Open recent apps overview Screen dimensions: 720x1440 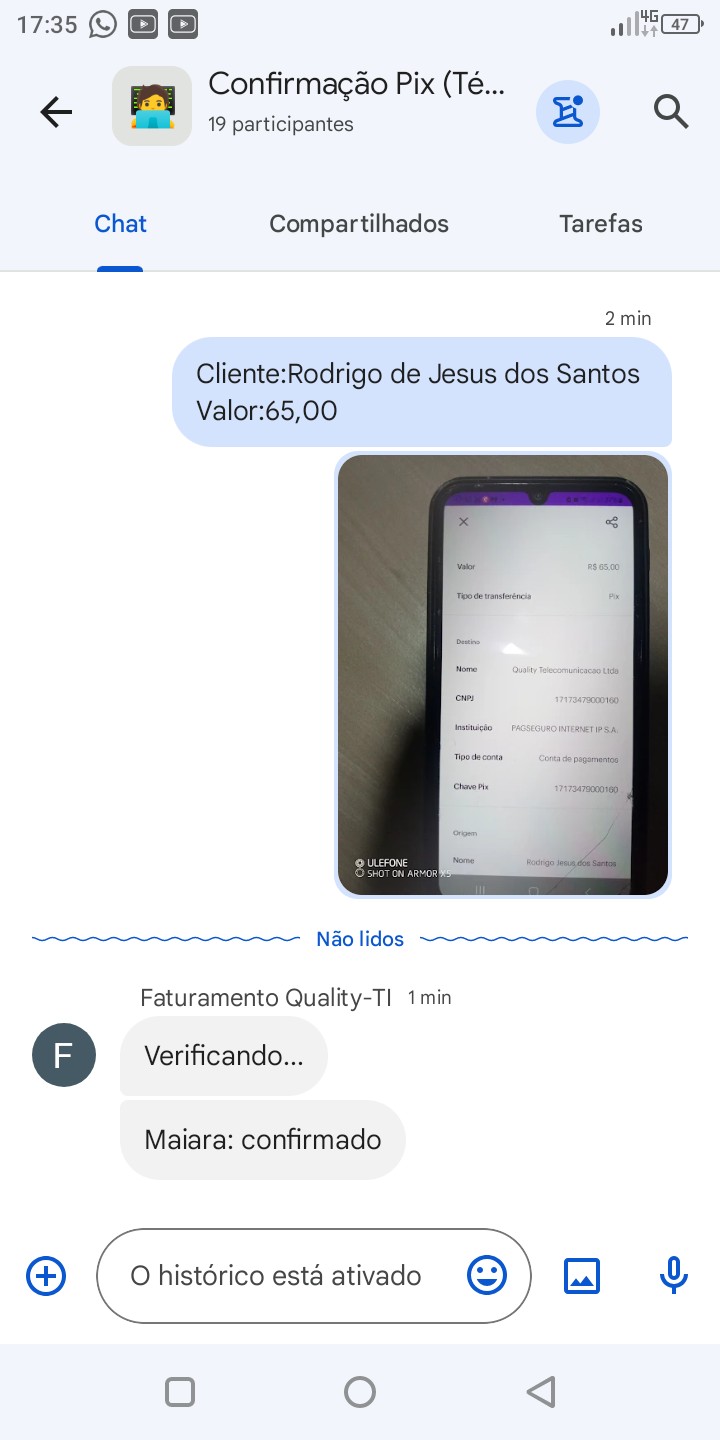tap(180, 1392)
